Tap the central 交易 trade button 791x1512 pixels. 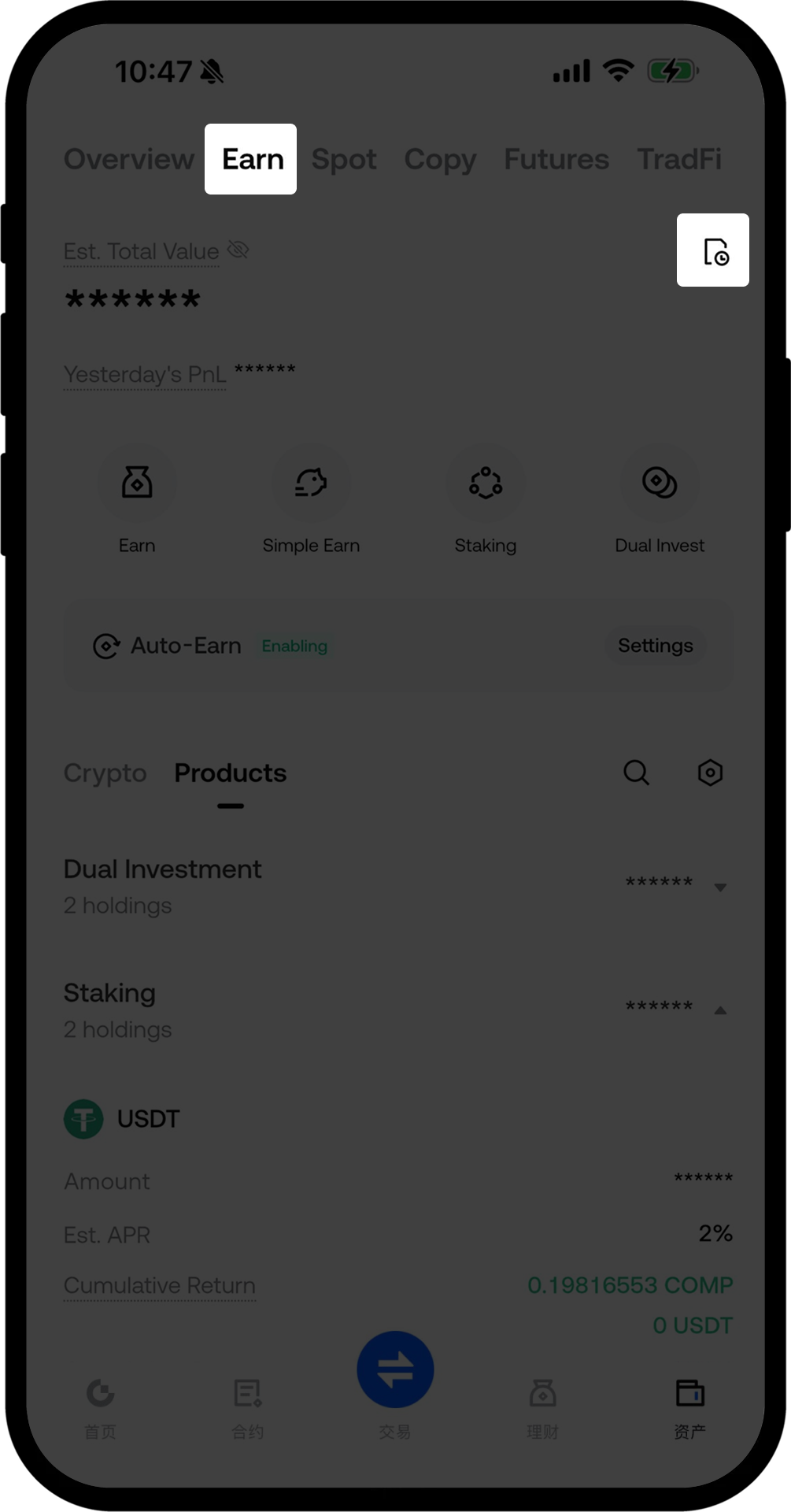point(395,1370)
